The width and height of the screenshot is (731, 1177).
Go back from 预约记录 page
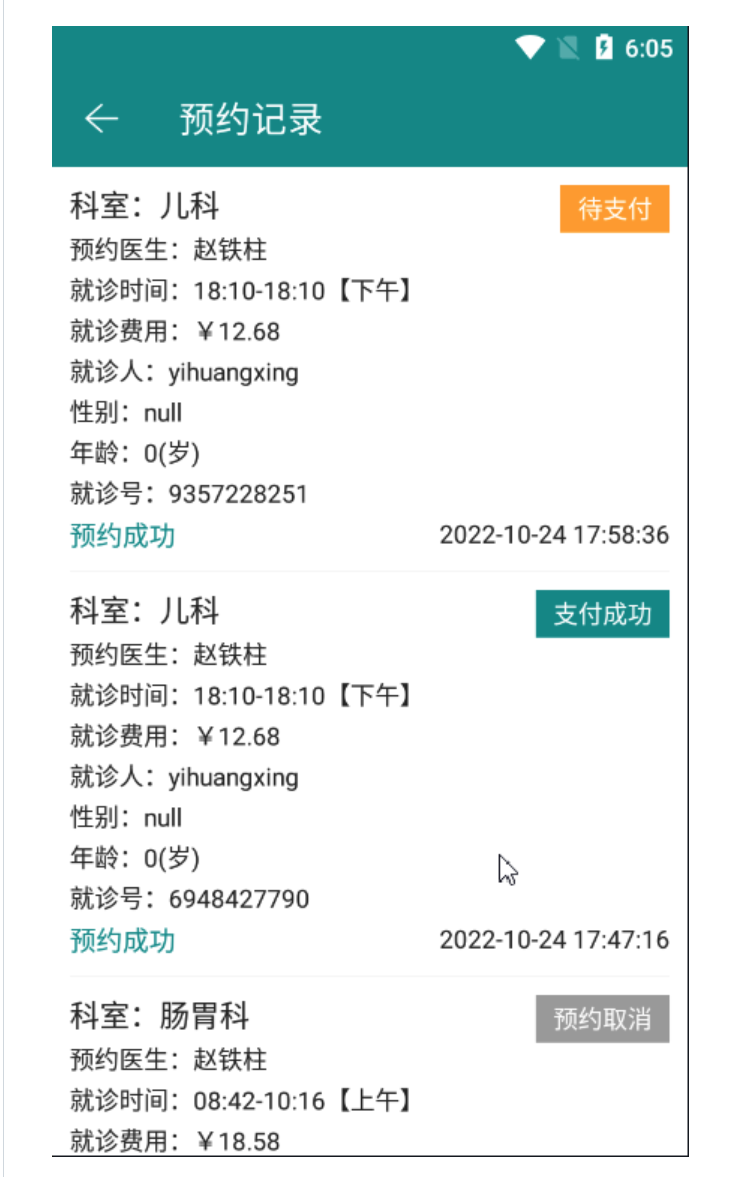click(101, 119)
